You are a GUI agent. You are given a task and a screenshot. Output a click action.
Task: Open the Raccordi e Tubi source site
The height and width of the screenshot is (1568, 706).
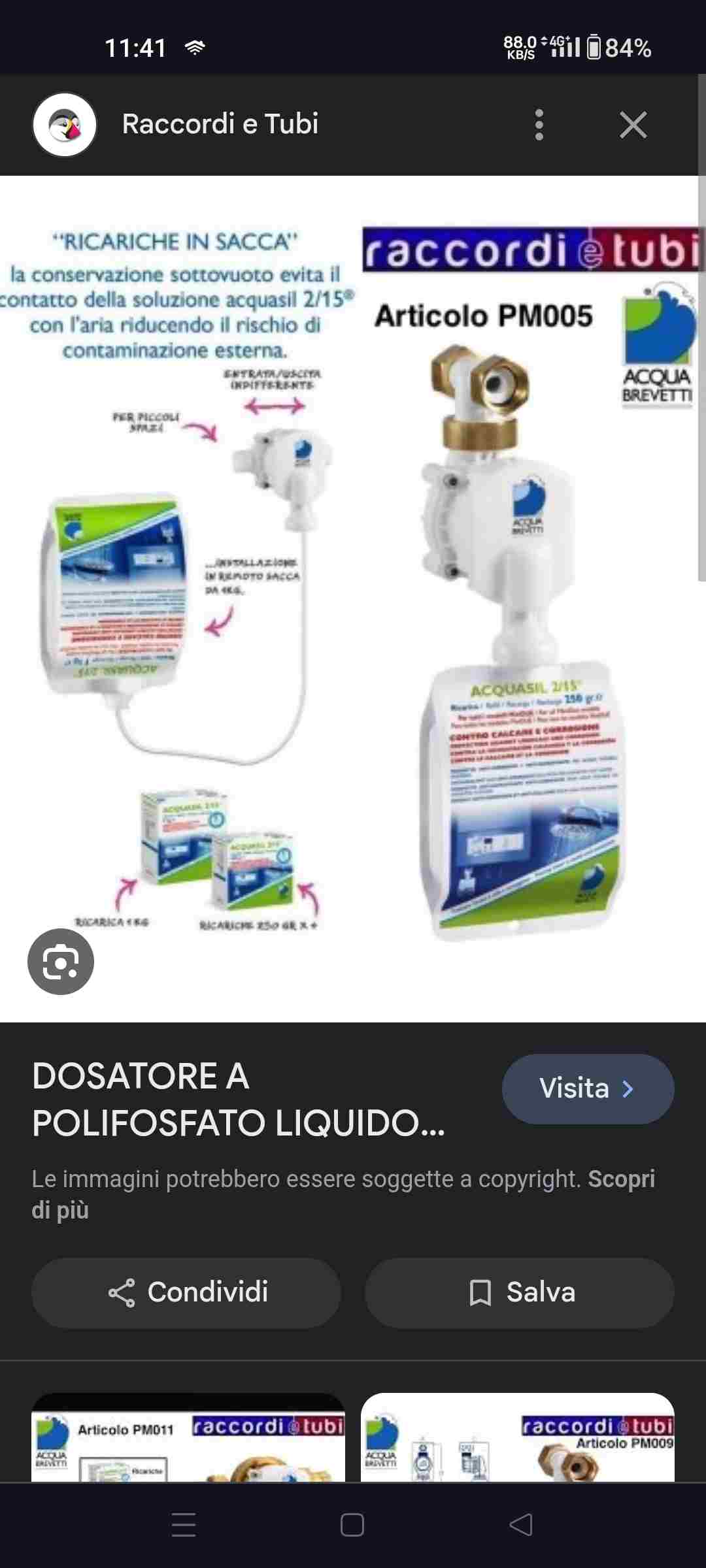pos(220,124)
